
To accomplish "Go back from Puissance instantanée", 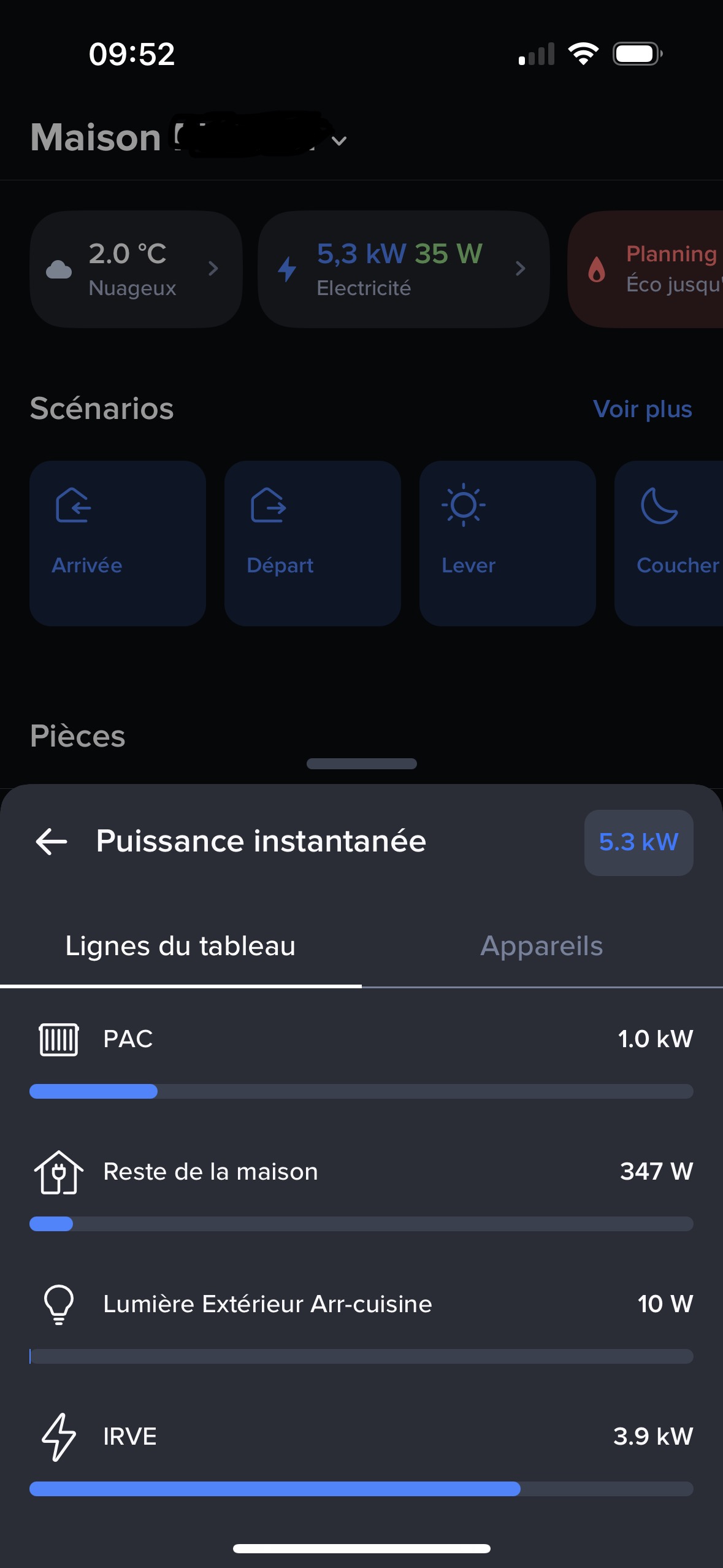I will pyautogui.click(x=52, y=841).
